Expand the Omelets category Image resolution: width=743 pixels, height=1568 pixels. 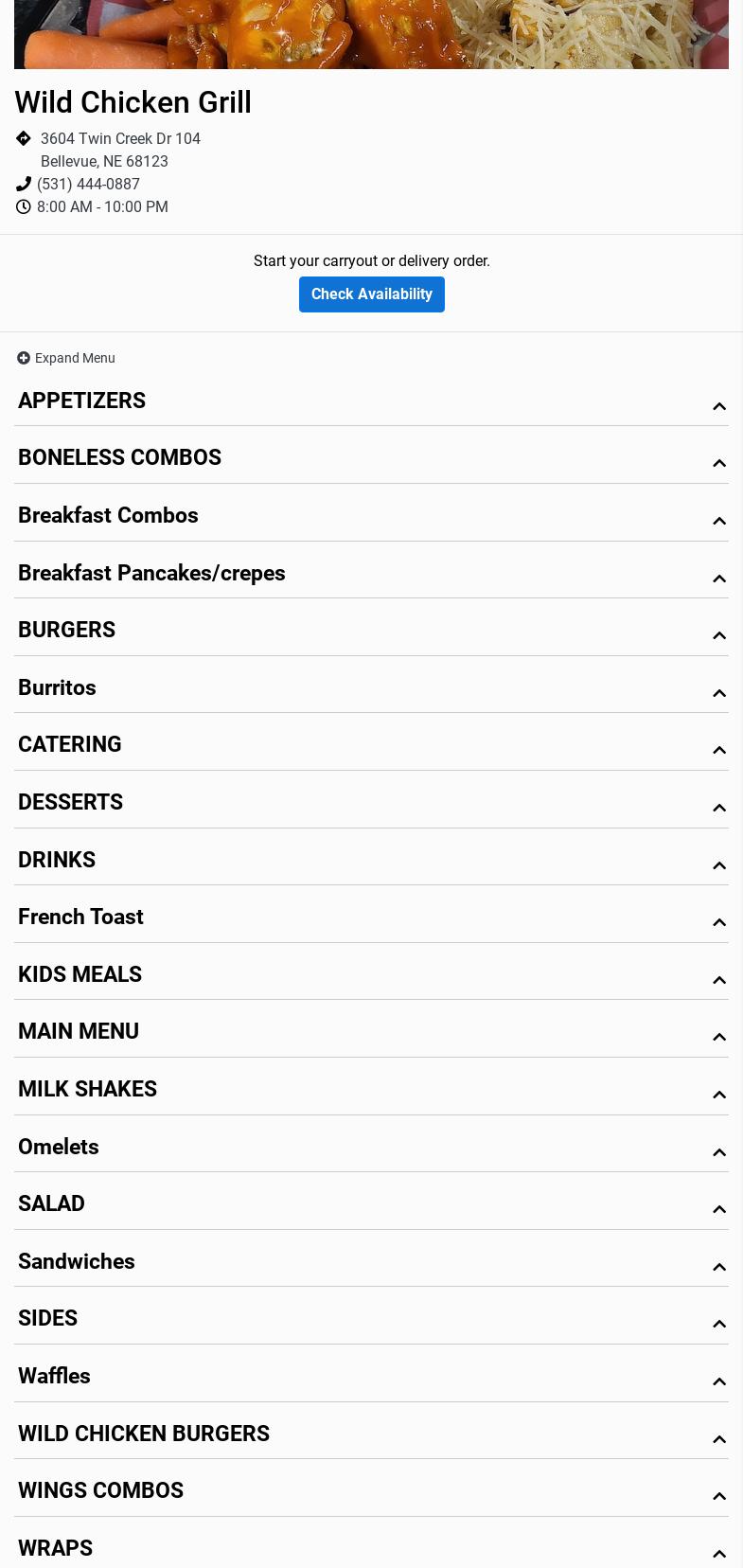click(371, 1148)
